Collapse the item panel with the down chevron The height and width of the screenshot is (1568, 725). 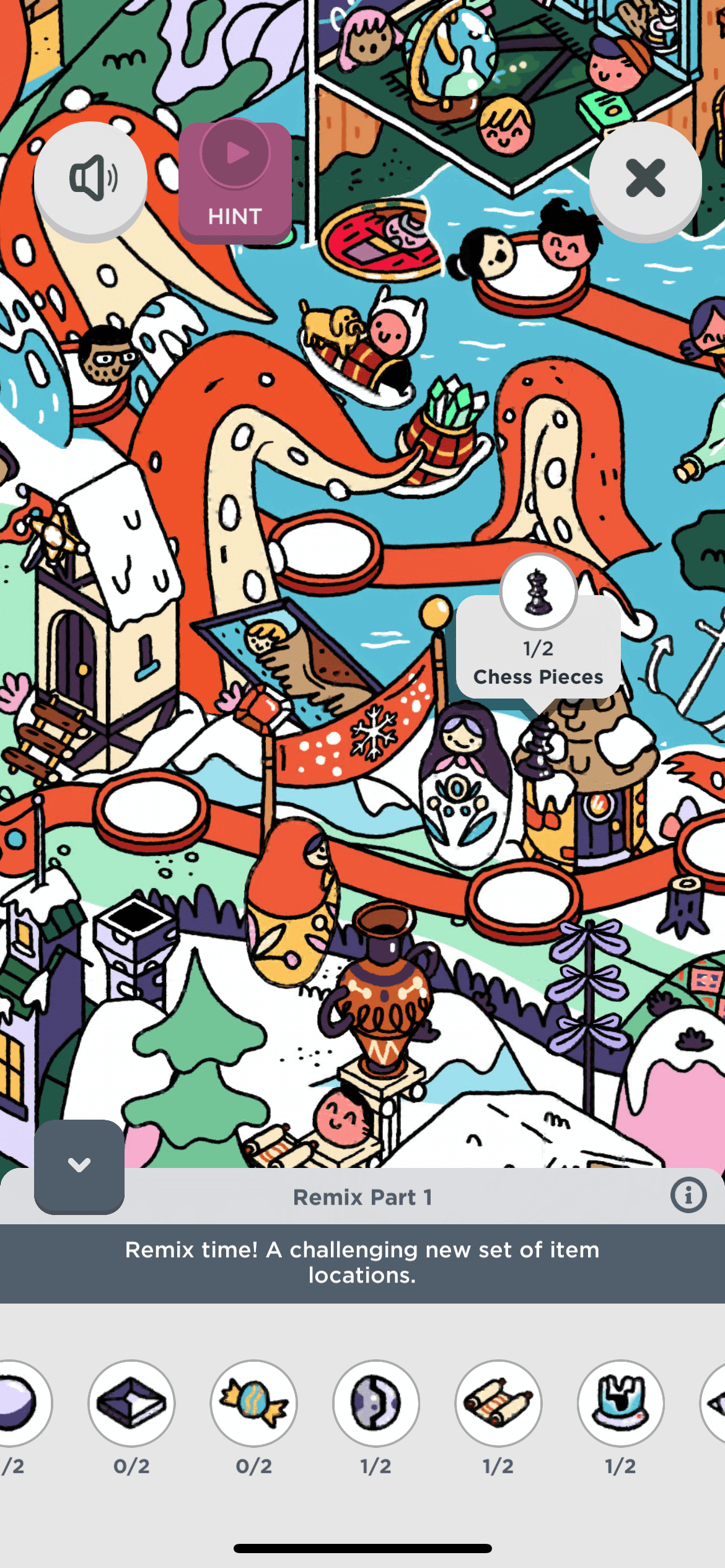(79, 1165)
